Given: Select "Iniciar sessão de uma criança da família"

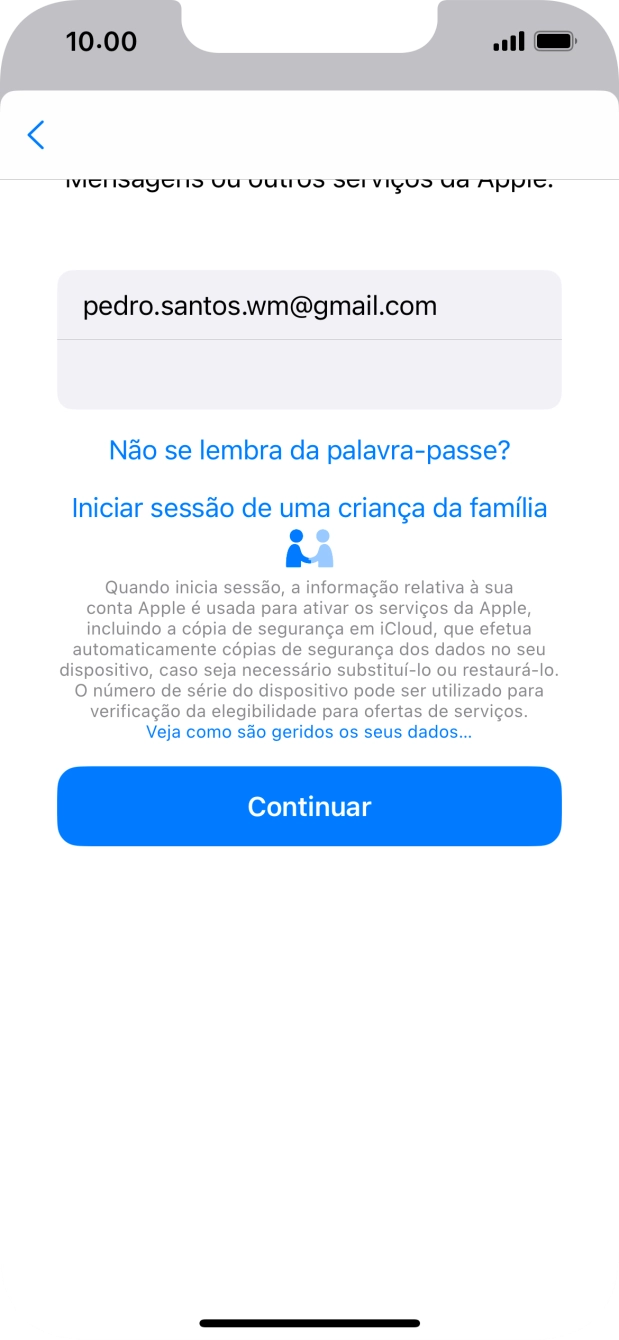Looking at the screenshot, I should click(x=309, y=508).
